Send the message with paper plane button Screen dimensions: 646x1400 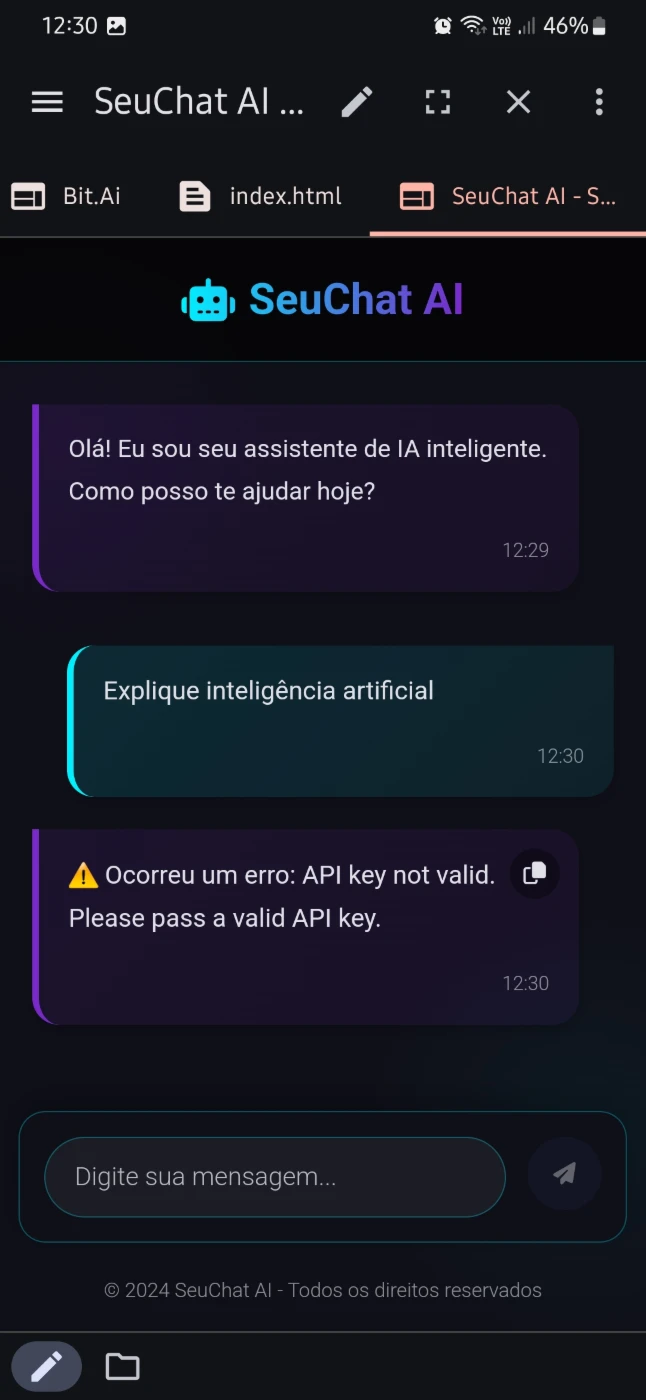tap(564, 1174)
